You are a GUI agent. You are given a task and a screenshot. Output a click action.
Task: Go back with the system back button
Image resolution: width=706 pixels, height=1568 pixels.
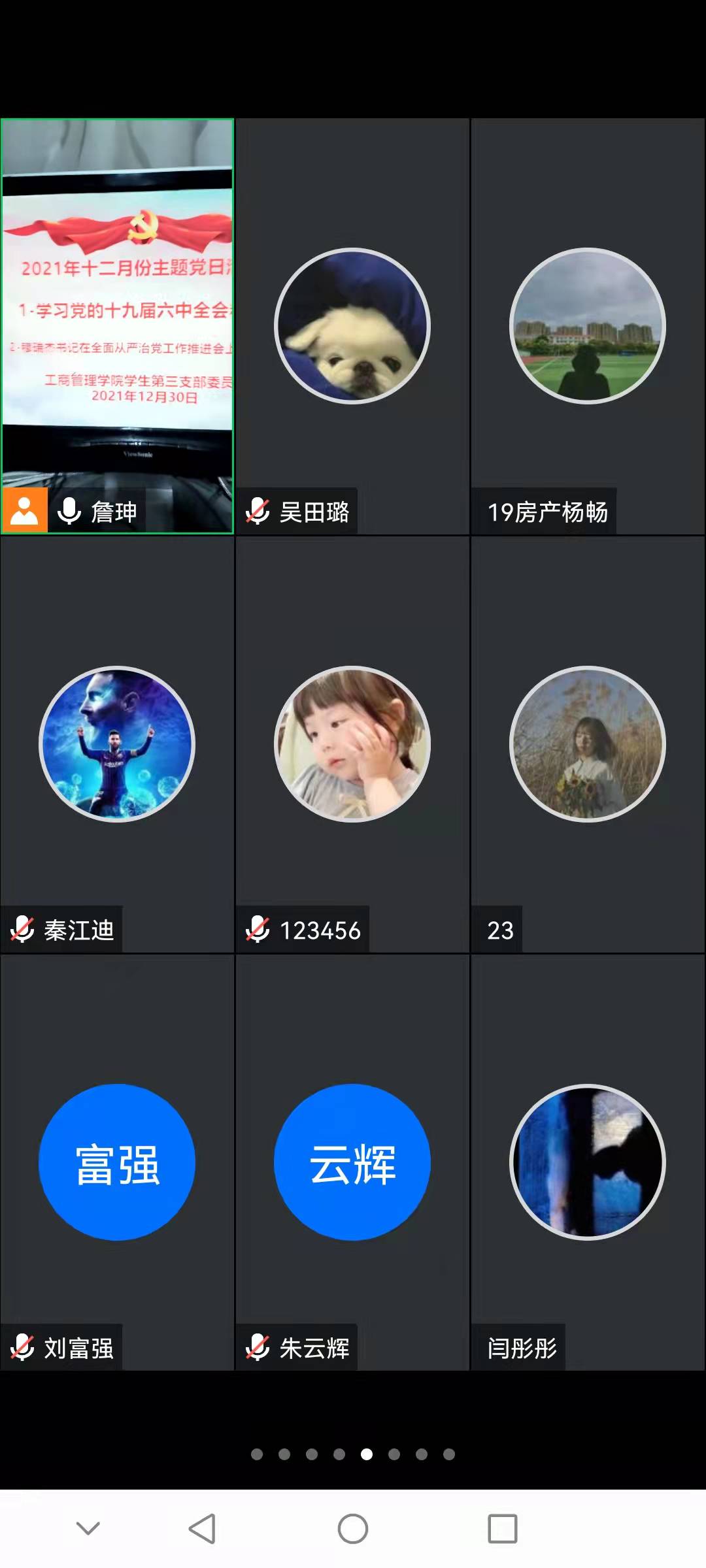[202, 1529]
